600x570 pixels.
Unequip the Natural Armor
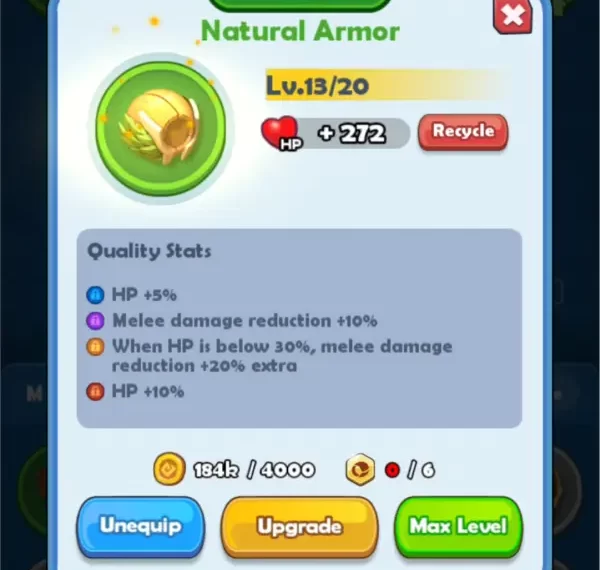[140, 526]
